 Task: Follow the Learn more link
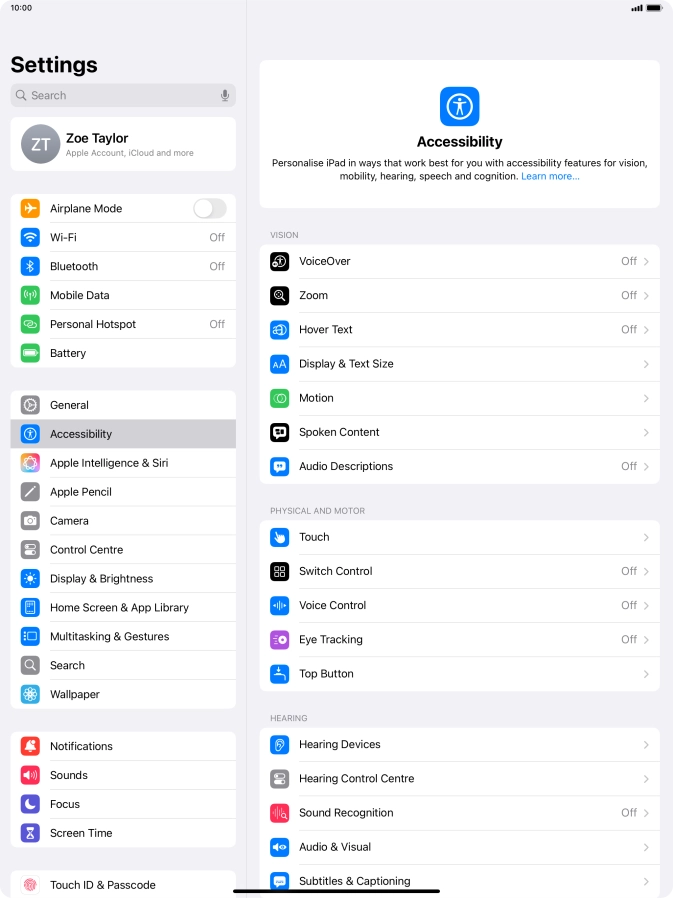pos(550,176)
